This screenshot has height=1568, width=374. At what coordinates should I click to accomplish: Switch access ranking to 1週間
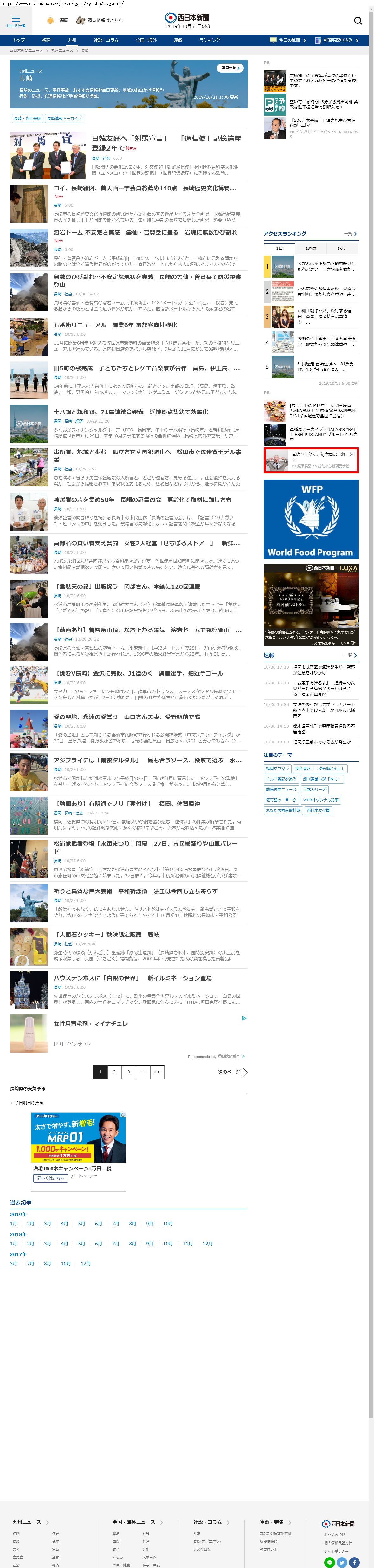pos(311,248)
